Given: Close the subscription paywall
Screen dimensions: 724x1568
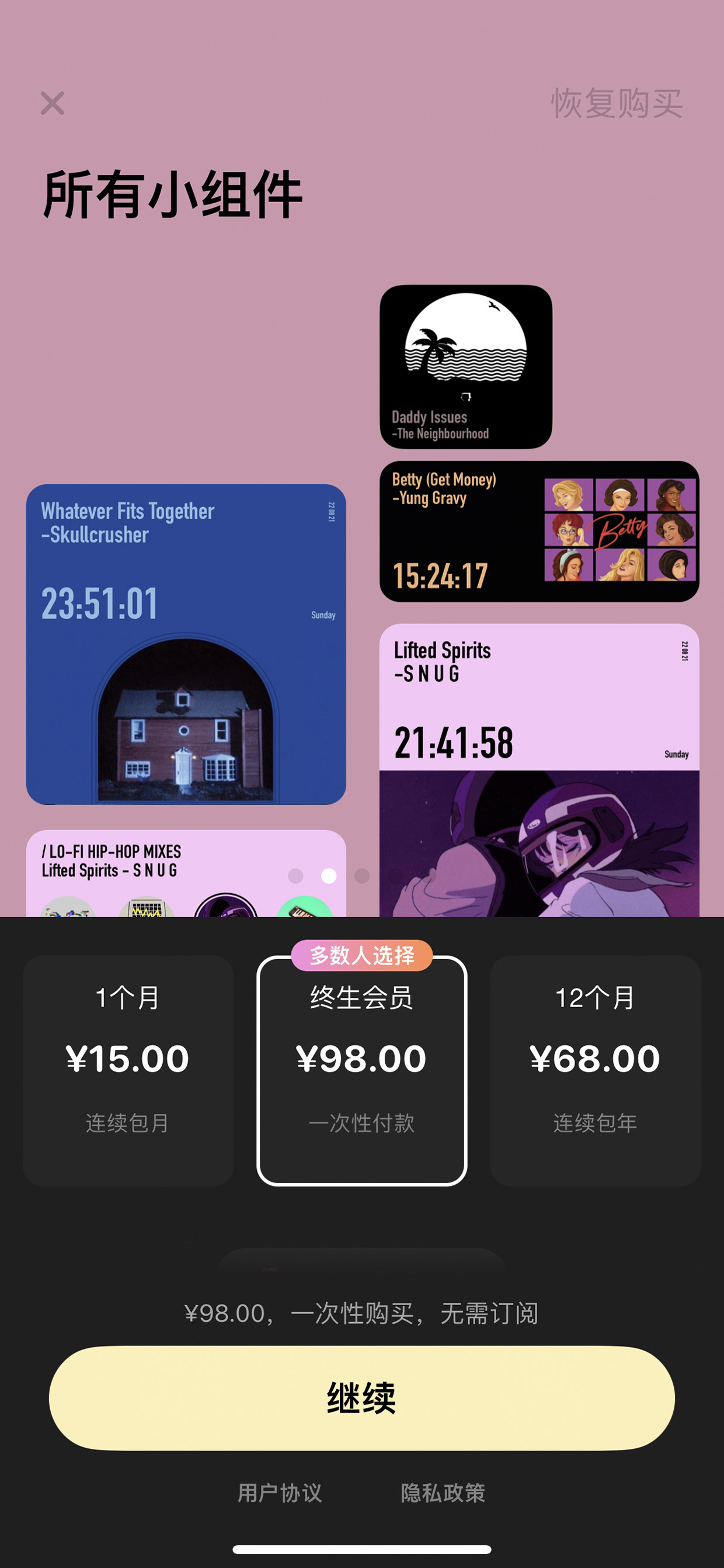Looking at the screenshot, I should (x=53, y=103).
